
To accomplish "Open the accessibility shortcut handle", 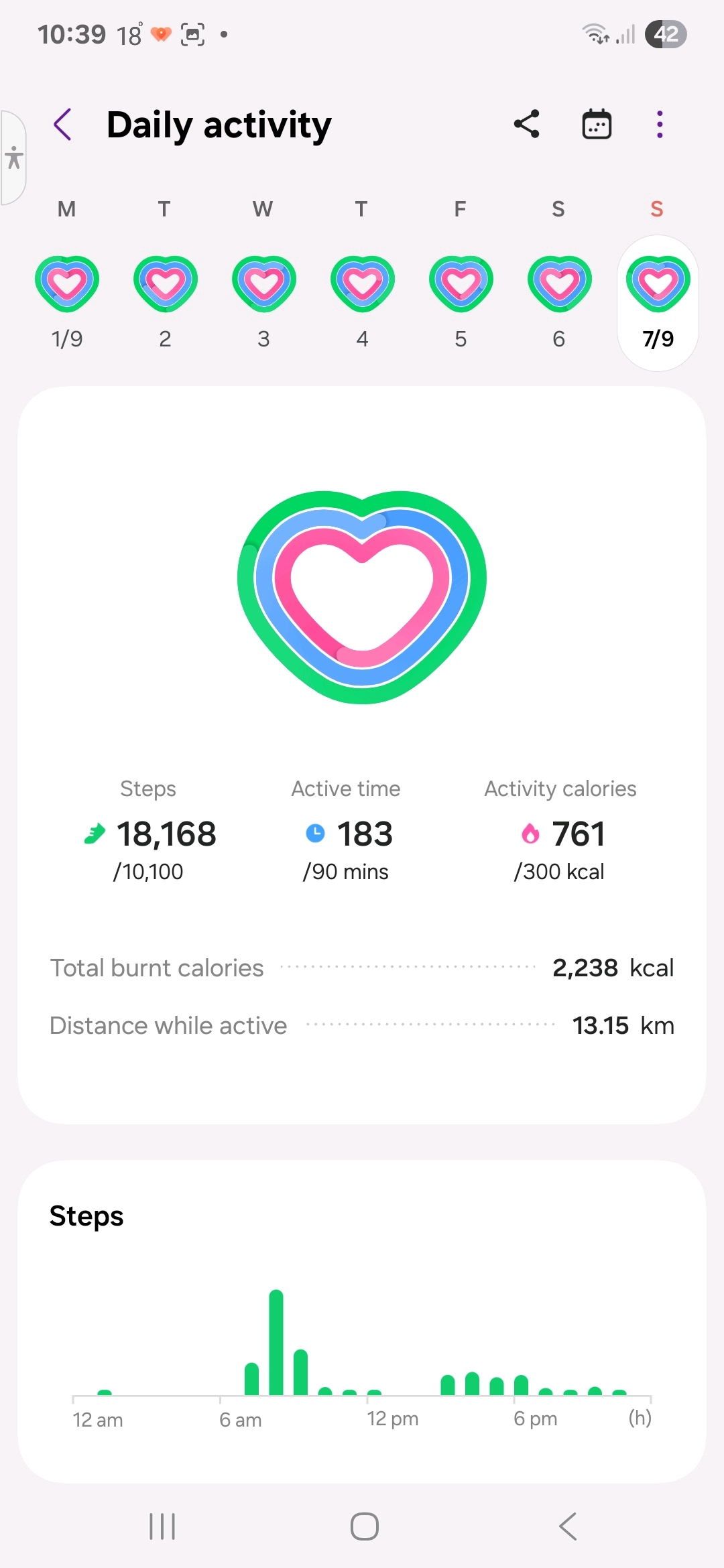I will tap(13, 158).
